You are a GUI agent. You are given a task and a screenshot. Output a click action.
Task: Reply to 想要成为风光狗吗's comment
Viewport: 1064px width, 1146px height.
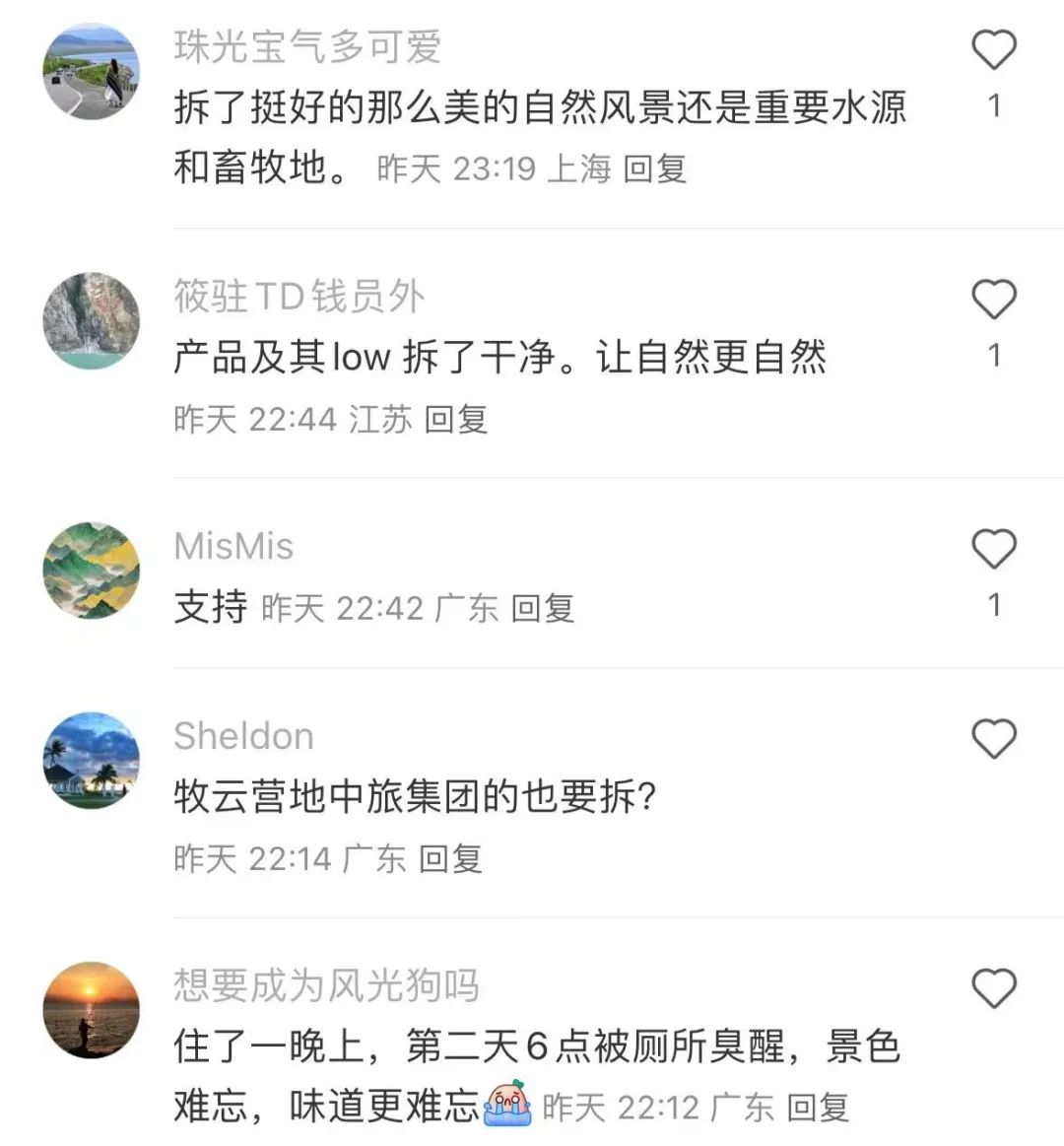coord(819,1108)
